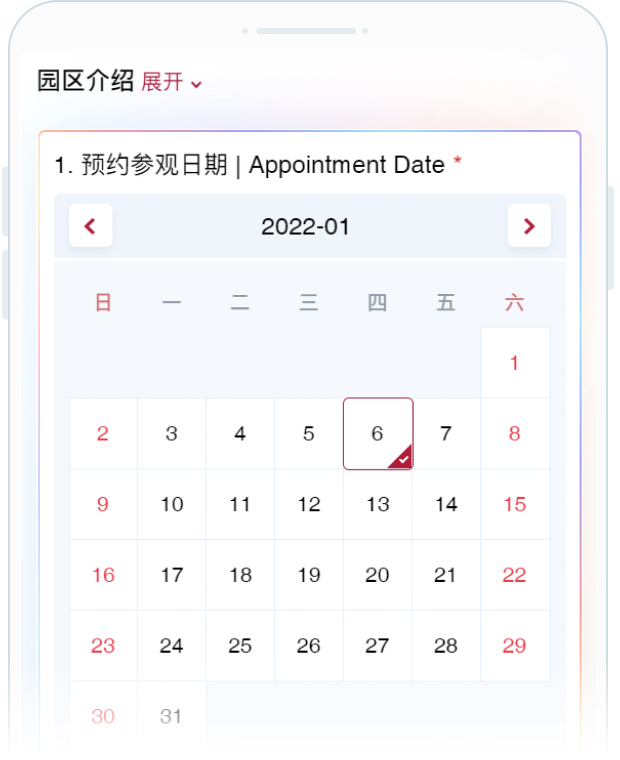Pick day 10 in the calendar
This screenshot has height=760, width=620.
tap(172, 504)
